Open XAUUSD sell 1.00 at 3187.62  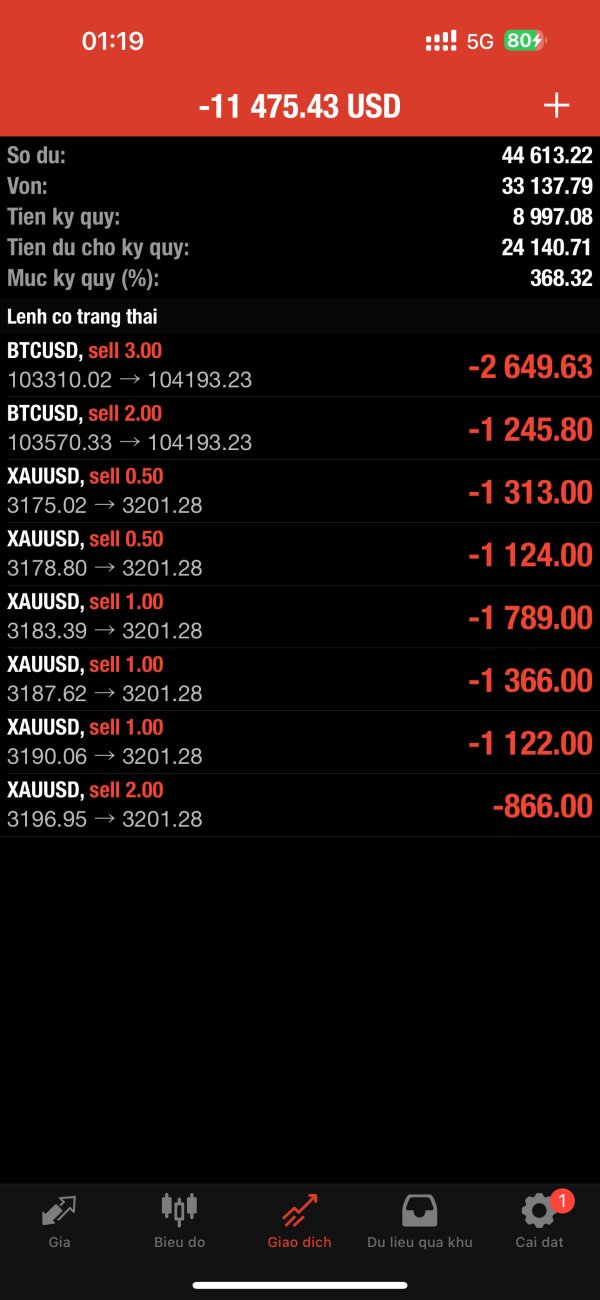click(x=300, y=680)
